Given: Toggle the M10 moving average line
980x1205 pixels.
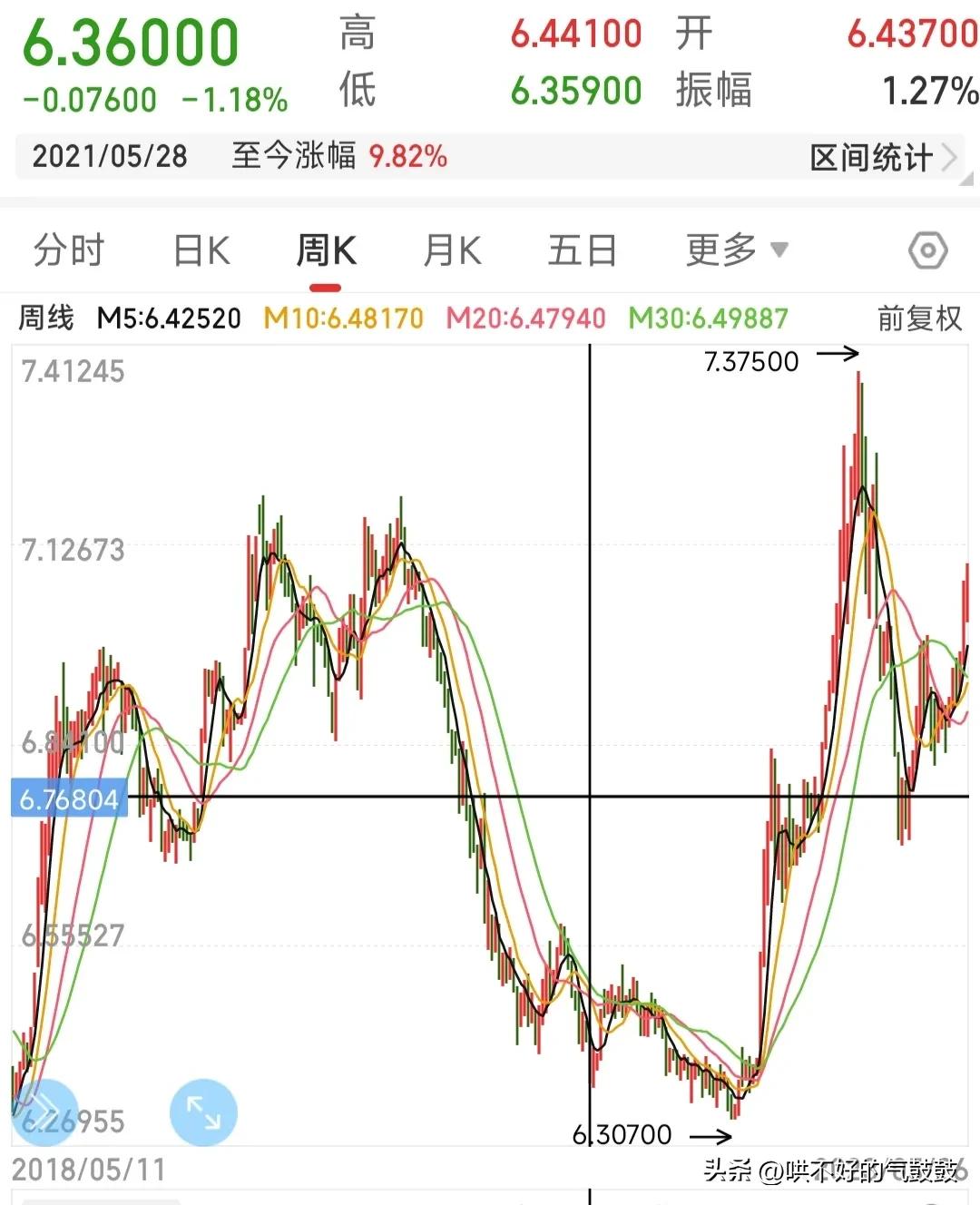Looking at the screenshot, I should 342,319.
